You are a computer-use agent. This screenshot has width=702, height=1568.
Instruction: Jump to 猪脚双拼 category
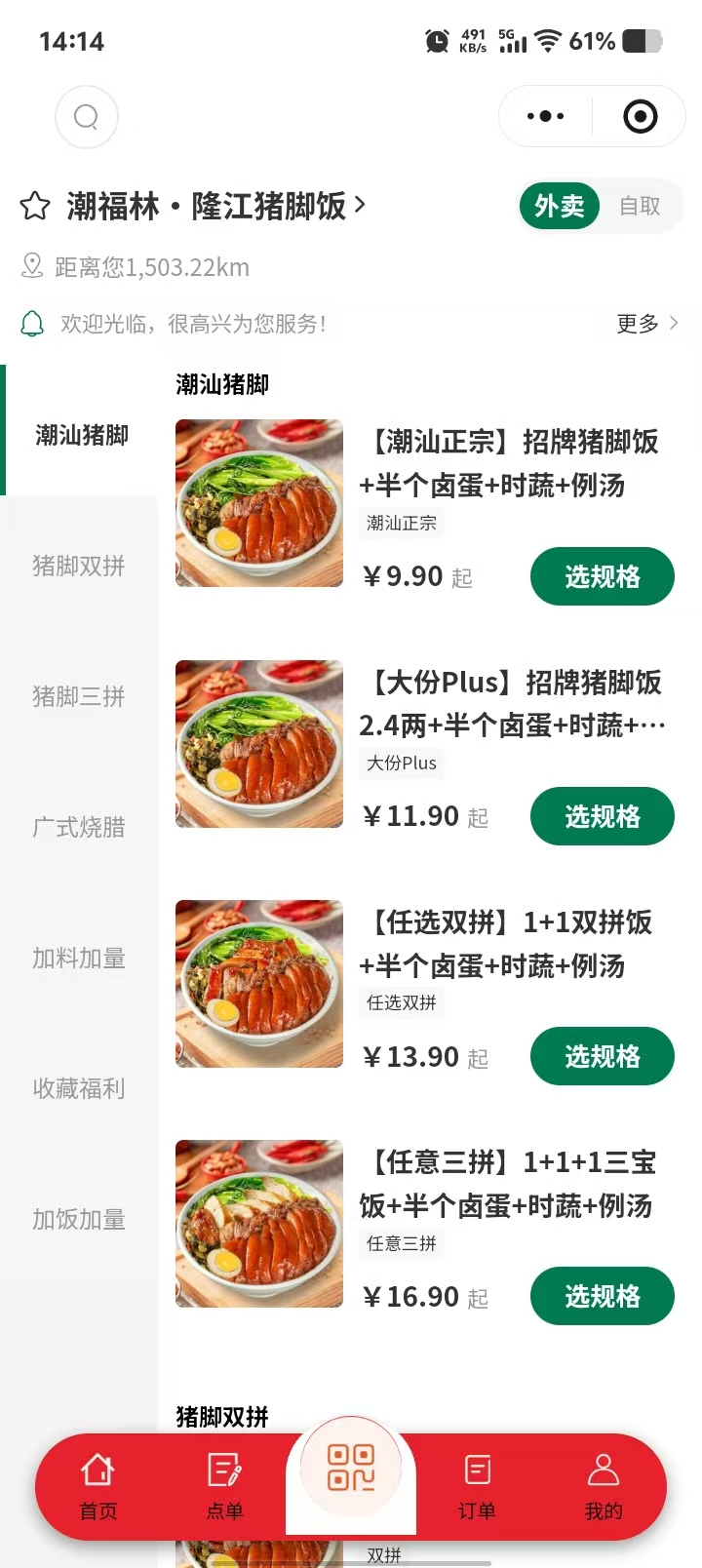[79, 566]
